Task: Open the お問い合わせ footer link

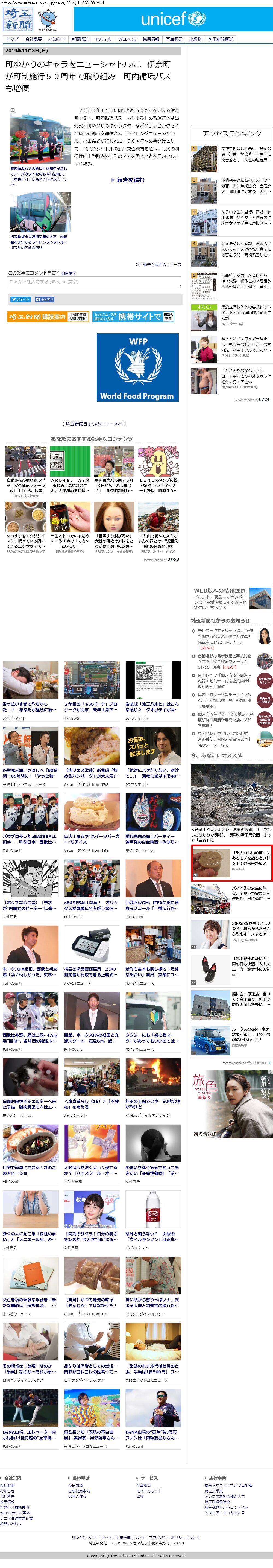Action: click(x=11, y=1523)
